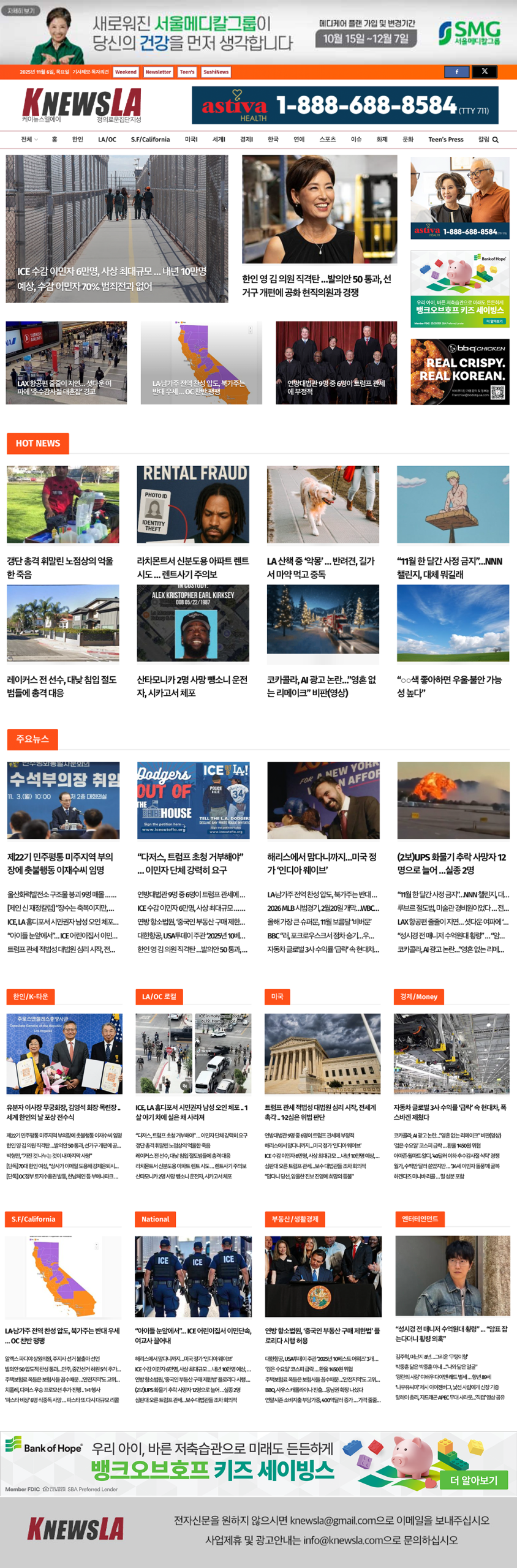Viewport: 517px width, 1568px height.
Task: Open the X social button
Action: (x=485, y=72)
